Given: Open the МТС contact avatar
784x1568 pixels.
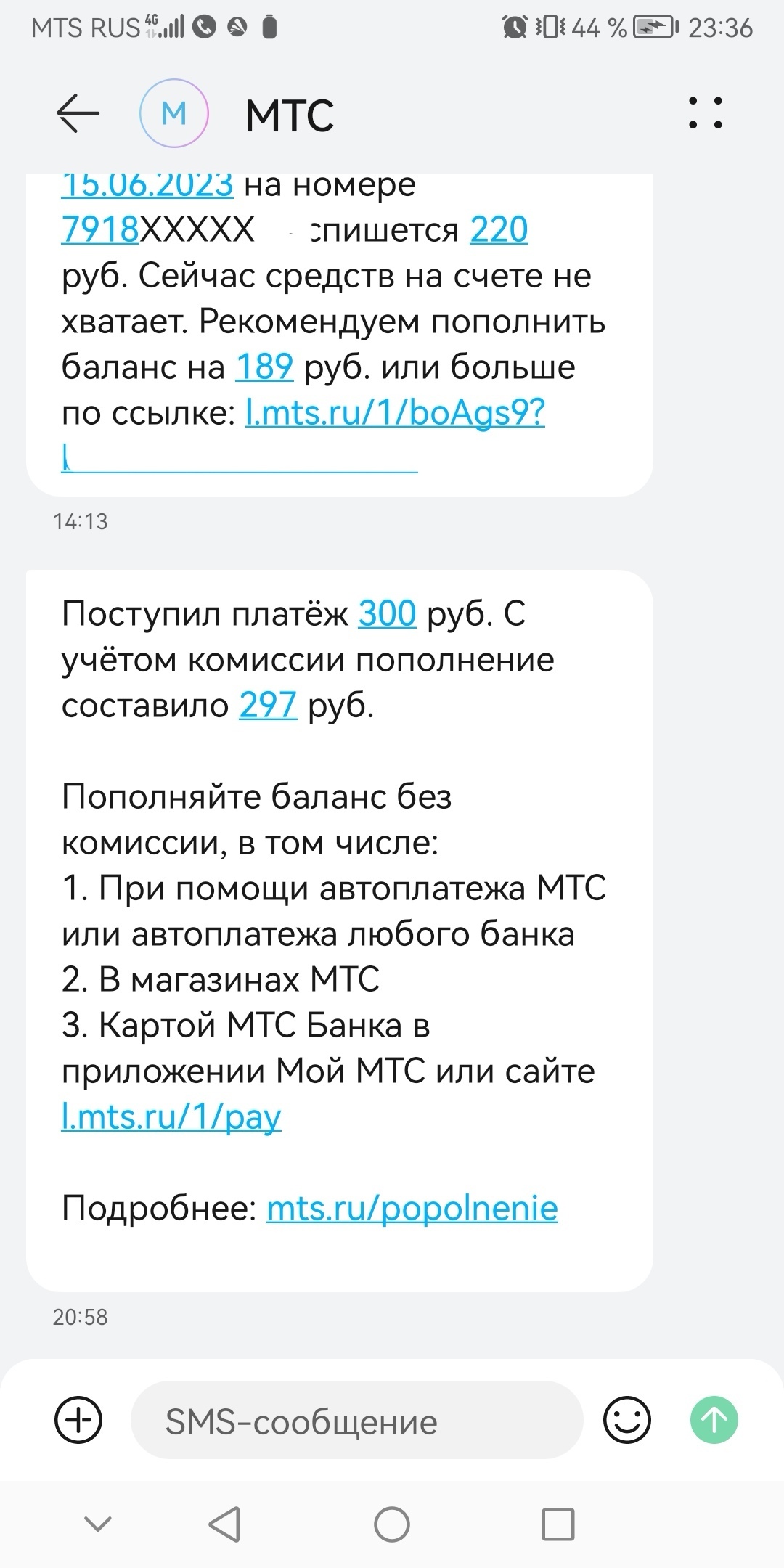Looking at the screenshot, I should 174,113.
